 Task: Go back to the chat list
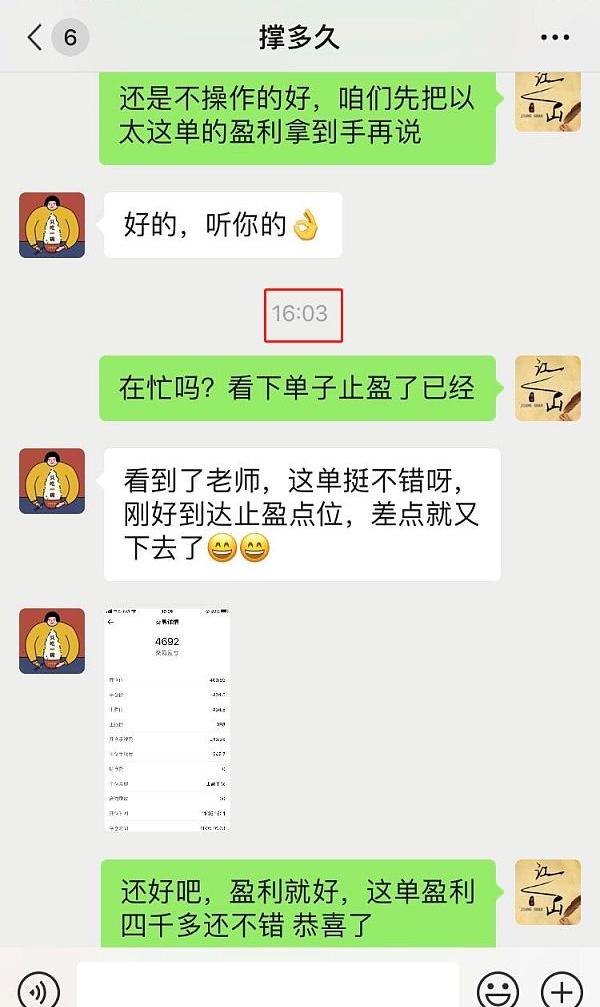pos(36,38)
